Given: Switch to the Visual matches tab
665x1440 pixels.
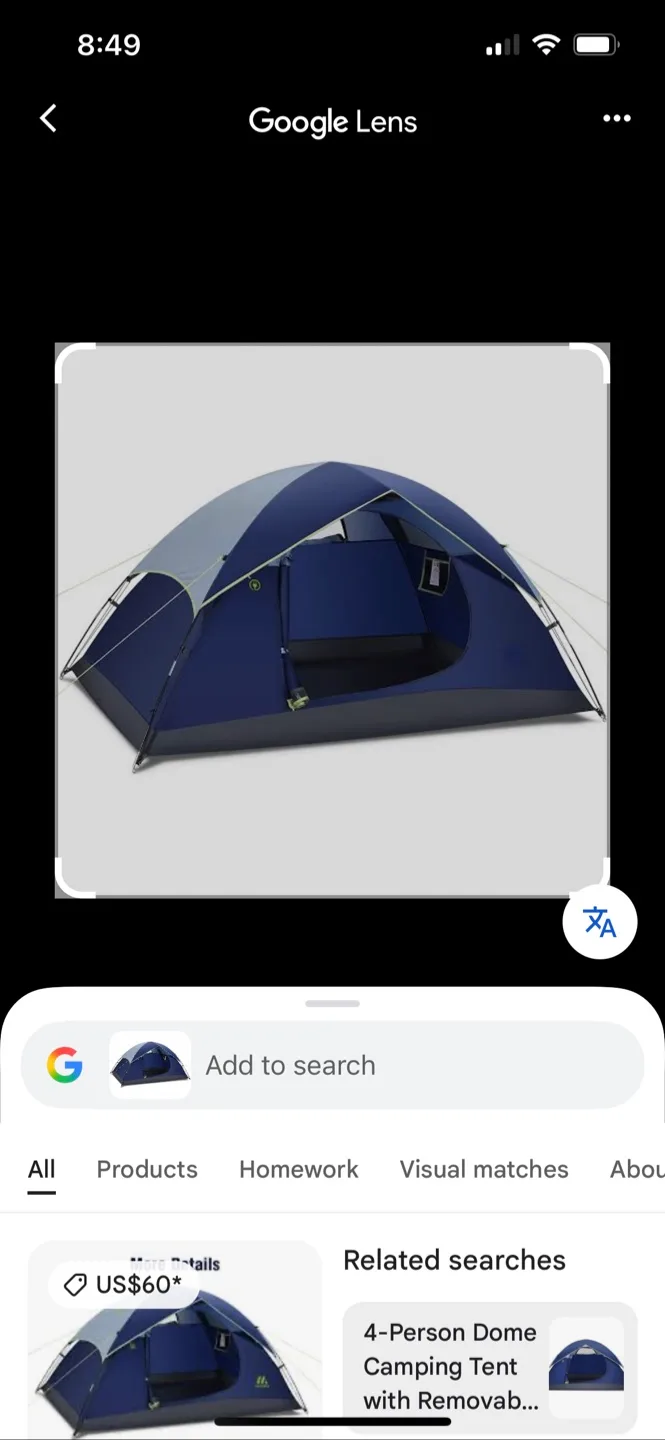Looking at the screenshot, I should click(484, 1169).
